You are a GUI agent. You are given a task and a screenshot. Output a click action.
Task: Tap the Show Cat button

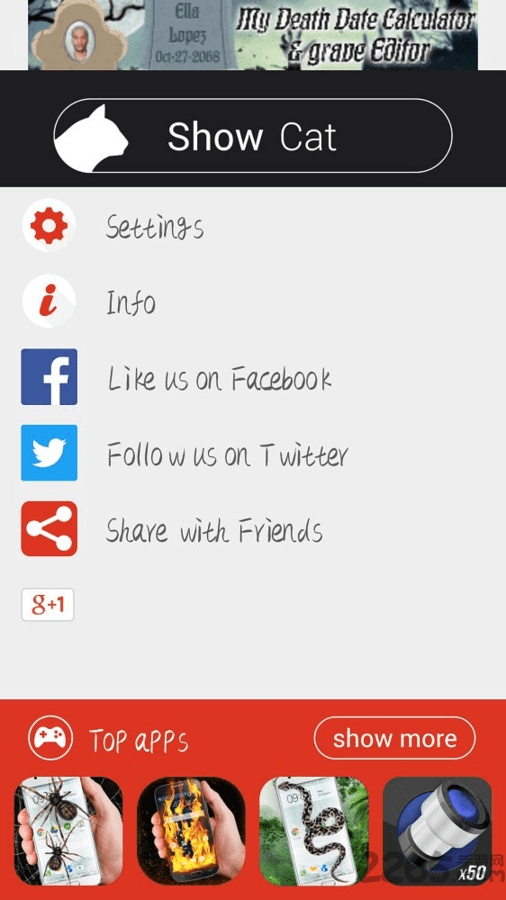pos(253,136)
